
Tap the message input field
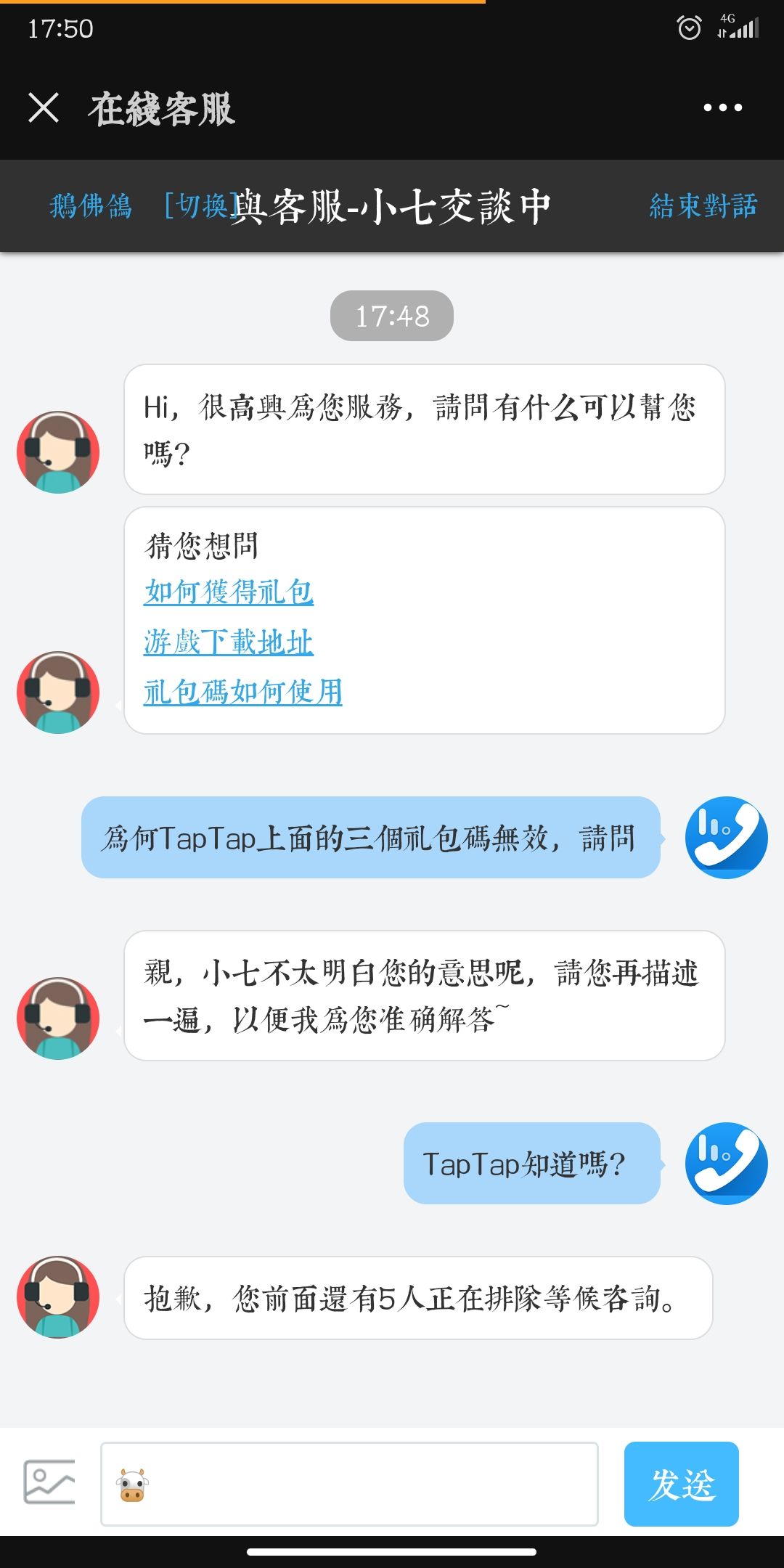pos(348,1482)
